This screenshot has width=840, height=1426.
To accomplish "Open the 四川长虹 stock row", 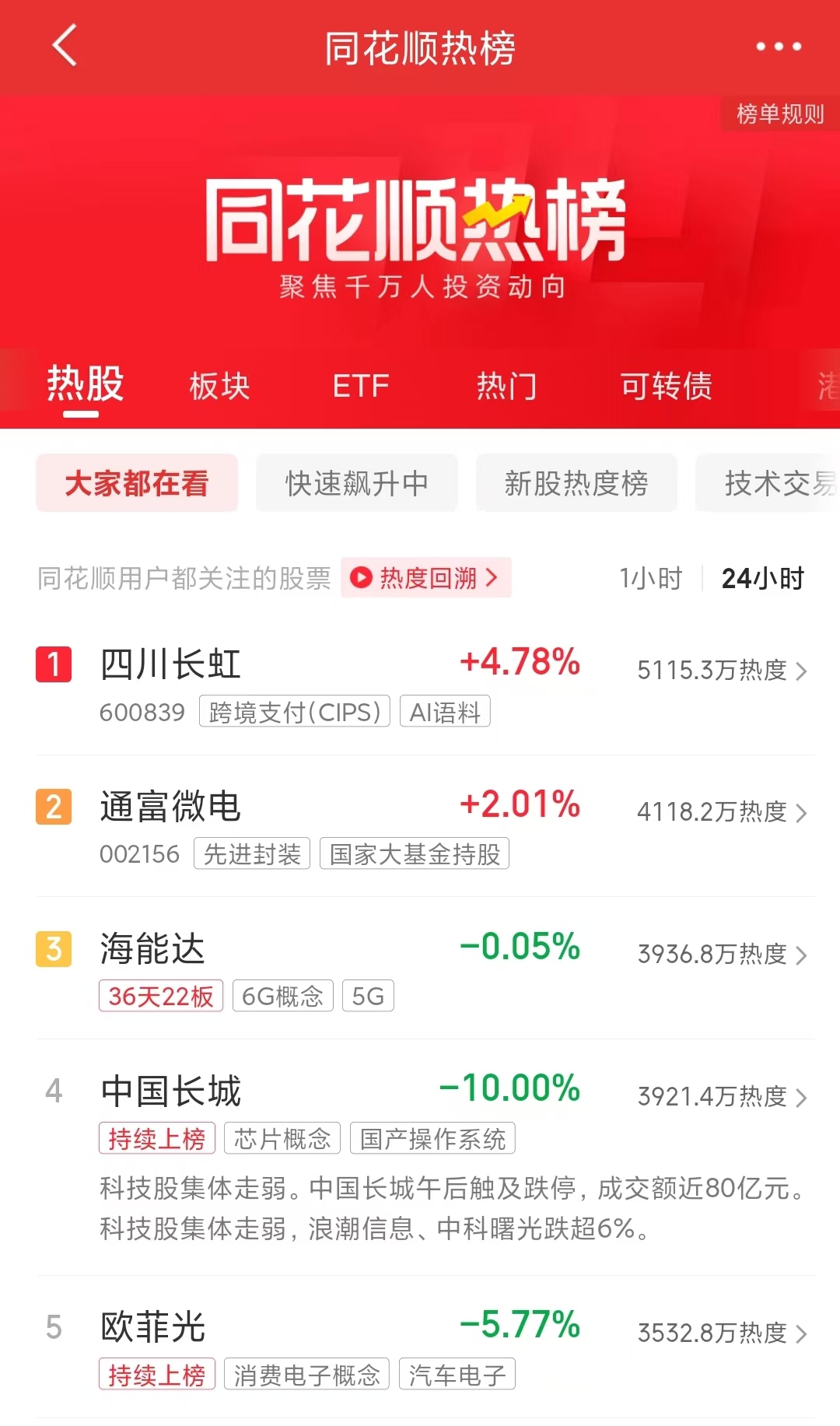I will [425, 685].
